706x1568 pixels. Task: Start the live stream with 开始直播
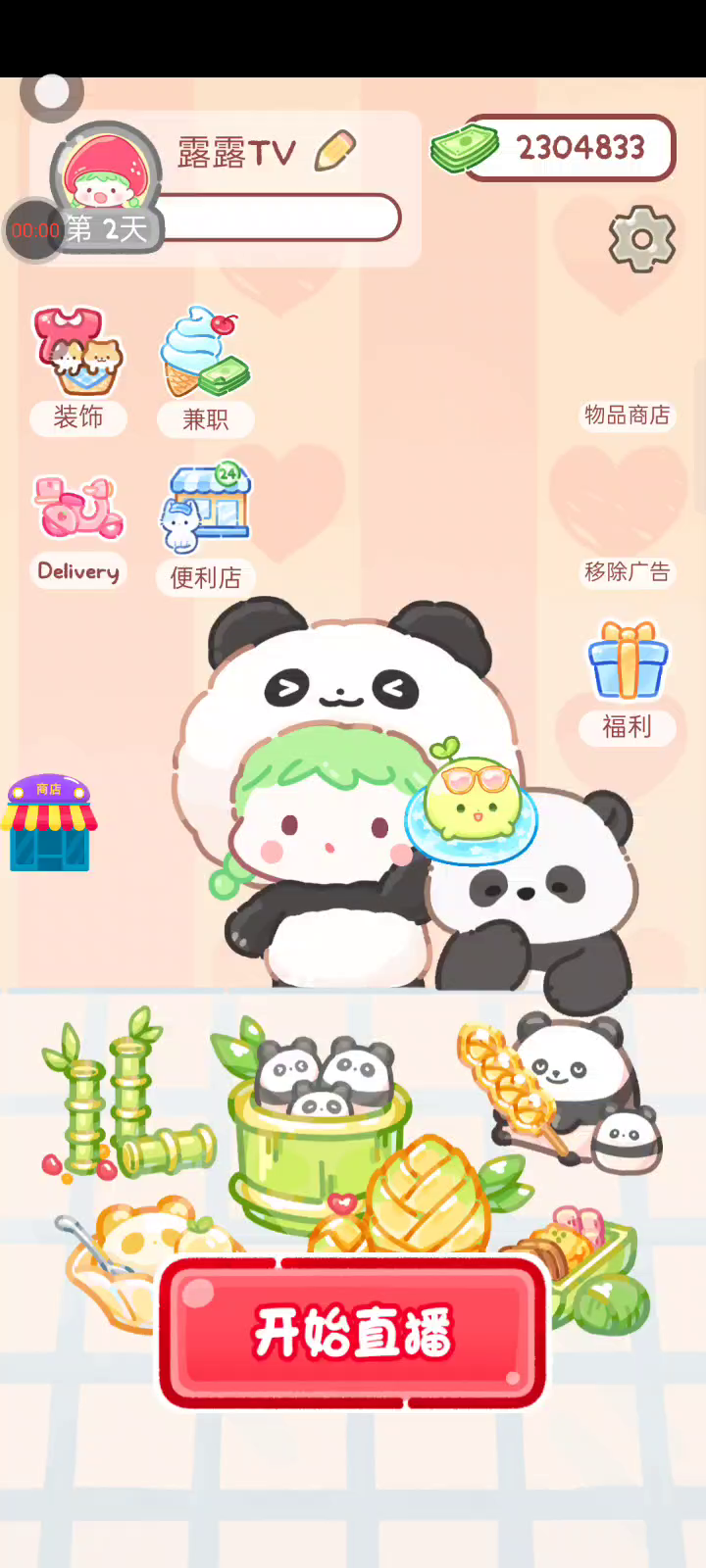coord(353,1332)
